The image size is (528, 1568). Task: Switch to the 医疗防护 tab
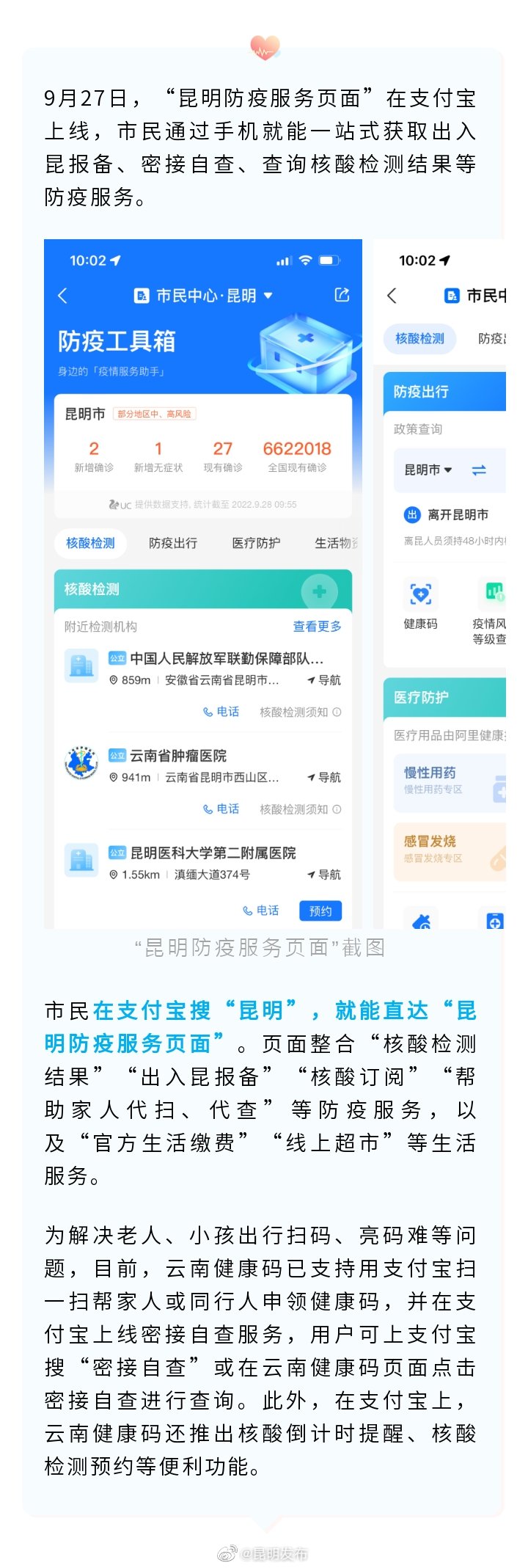pos(254,543)
